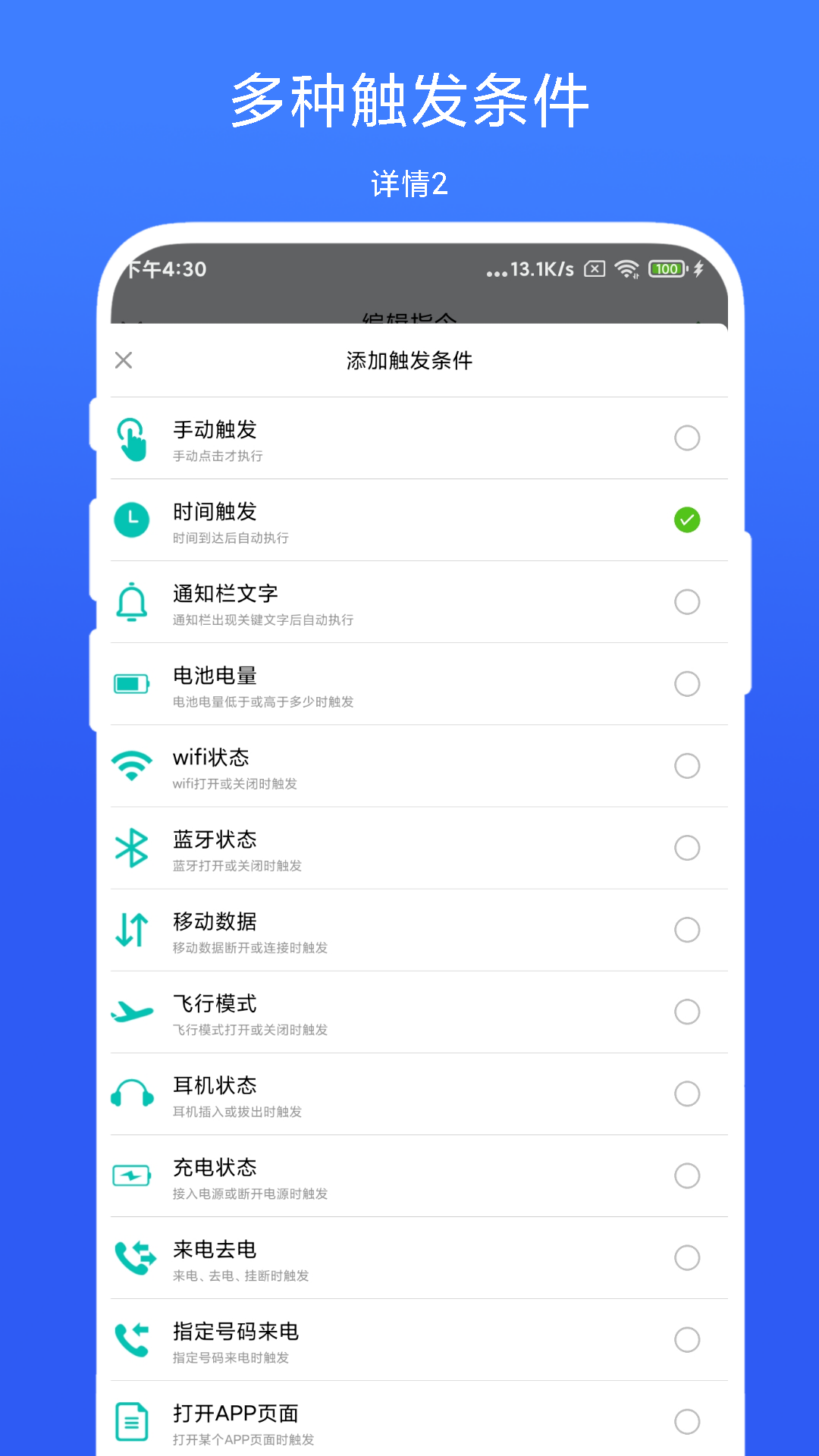The width and height of the screenshot is (819, 1456).
Task: Click the 100 battery indicator in status bar
Action: pyautogui.click(x=666, y=268)
